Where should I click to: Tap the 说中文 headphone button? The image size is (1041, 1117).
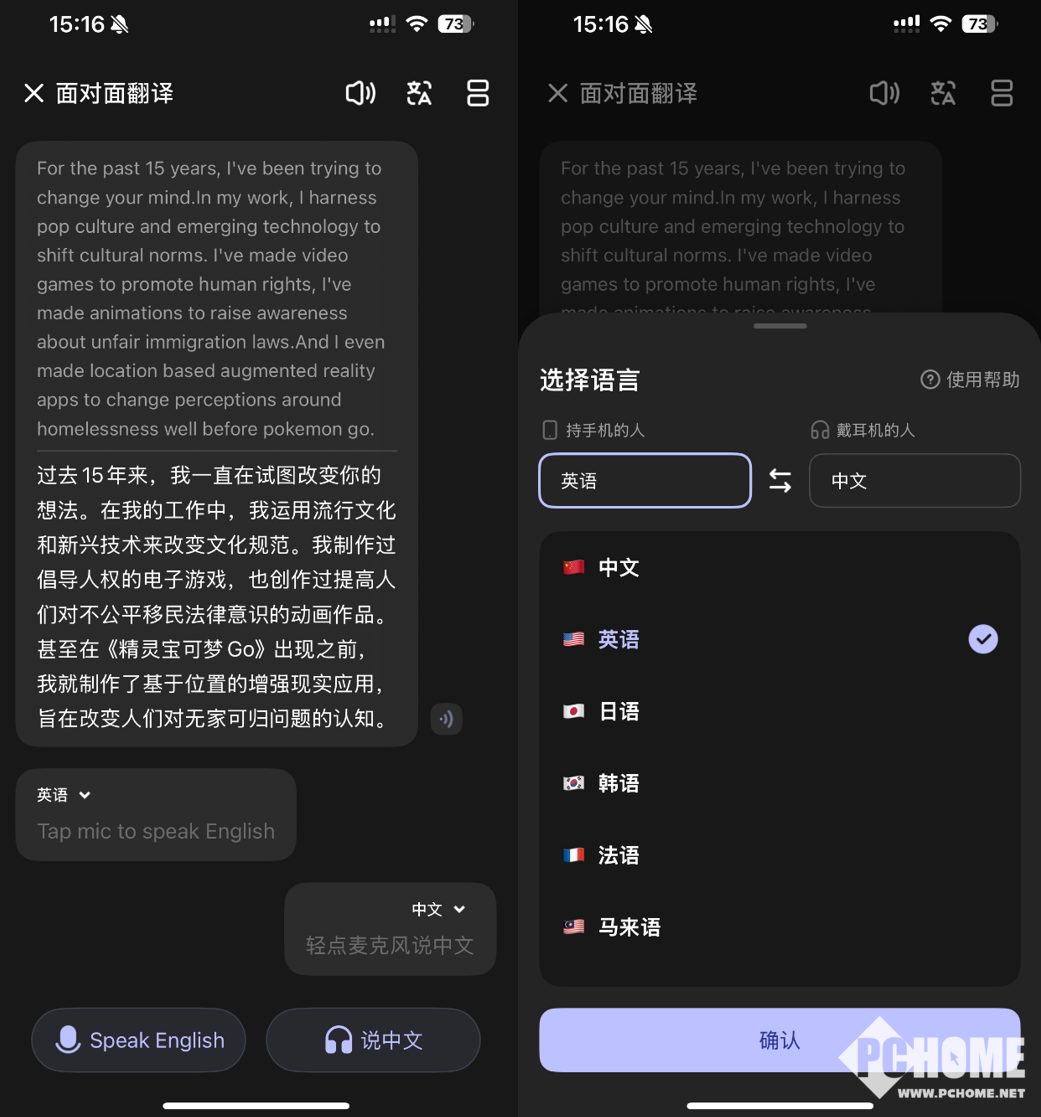click(x=373, y=1040)
